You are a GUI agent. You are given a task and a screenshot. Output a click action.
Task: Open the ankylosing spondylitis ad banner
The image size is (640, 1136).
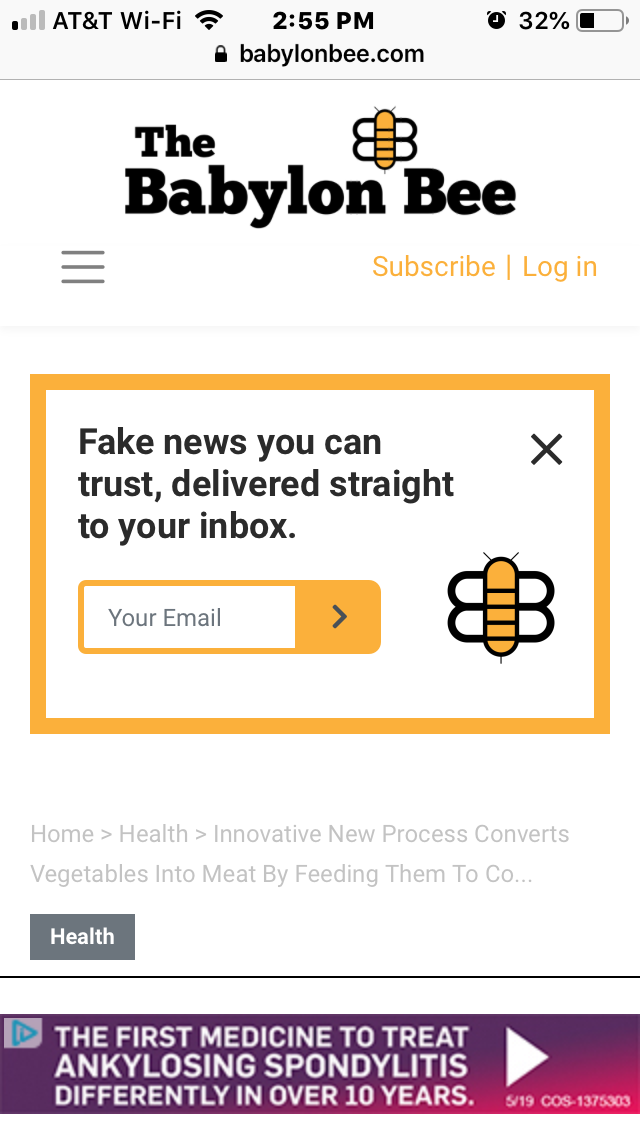[x=320, y=1064]
